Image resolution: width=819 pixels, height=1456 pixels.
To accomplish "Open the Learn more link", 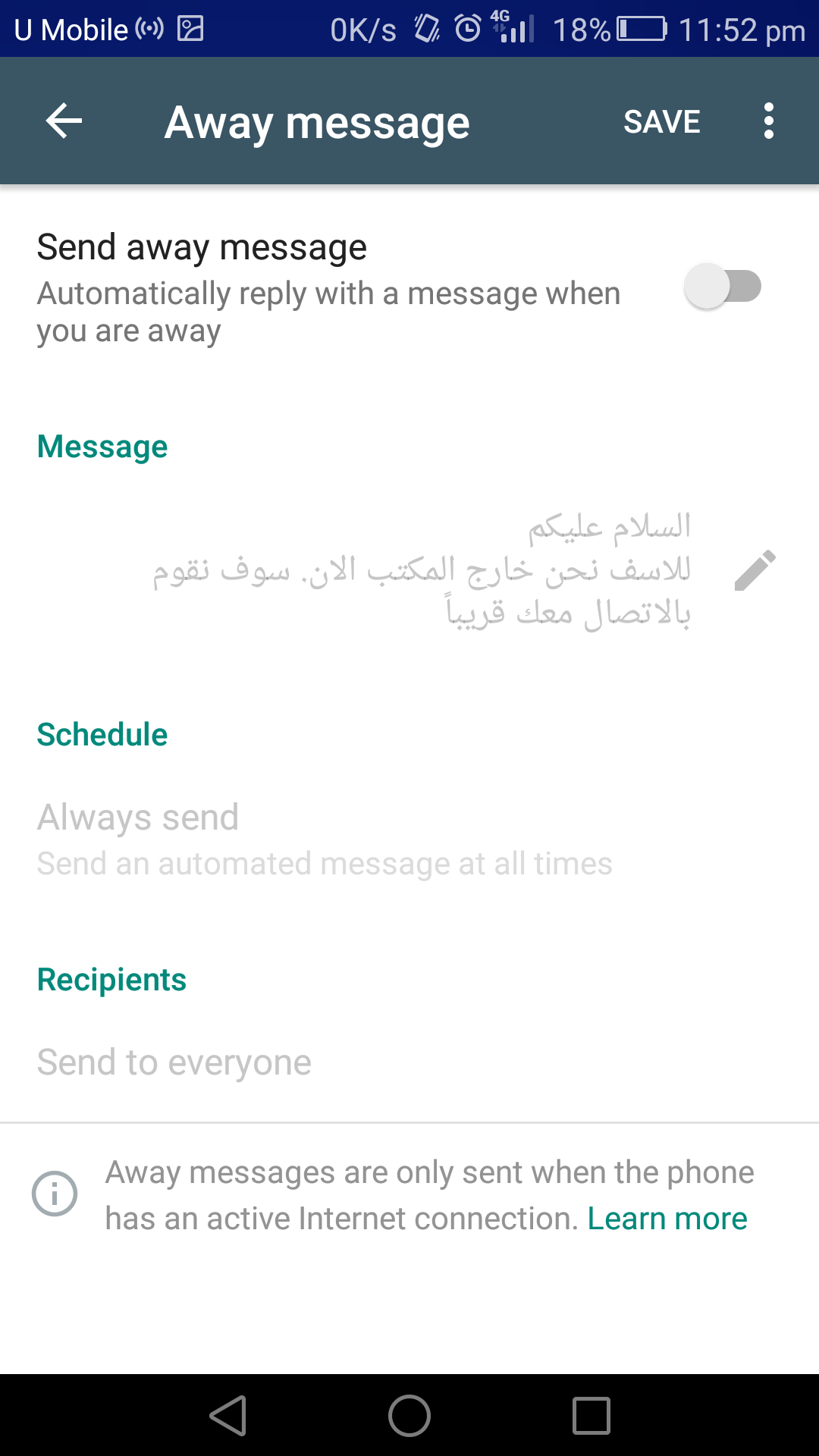I will point(667,1219).
